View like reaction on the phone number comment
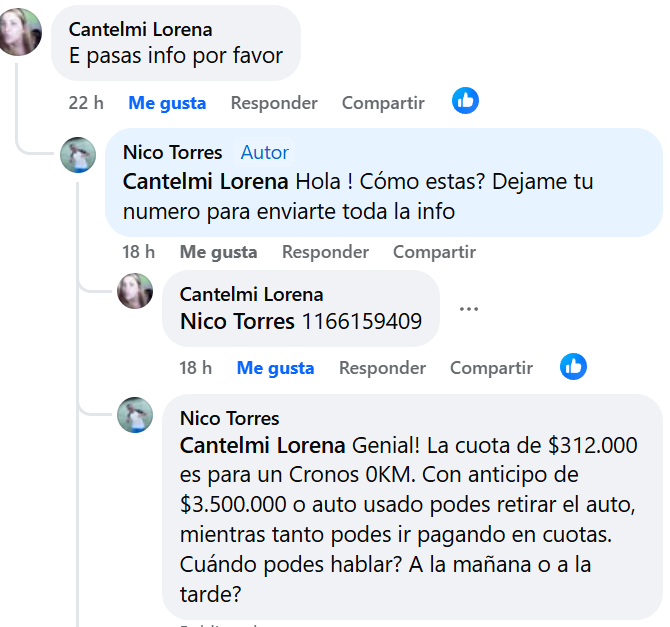 [x=573, y=366]
